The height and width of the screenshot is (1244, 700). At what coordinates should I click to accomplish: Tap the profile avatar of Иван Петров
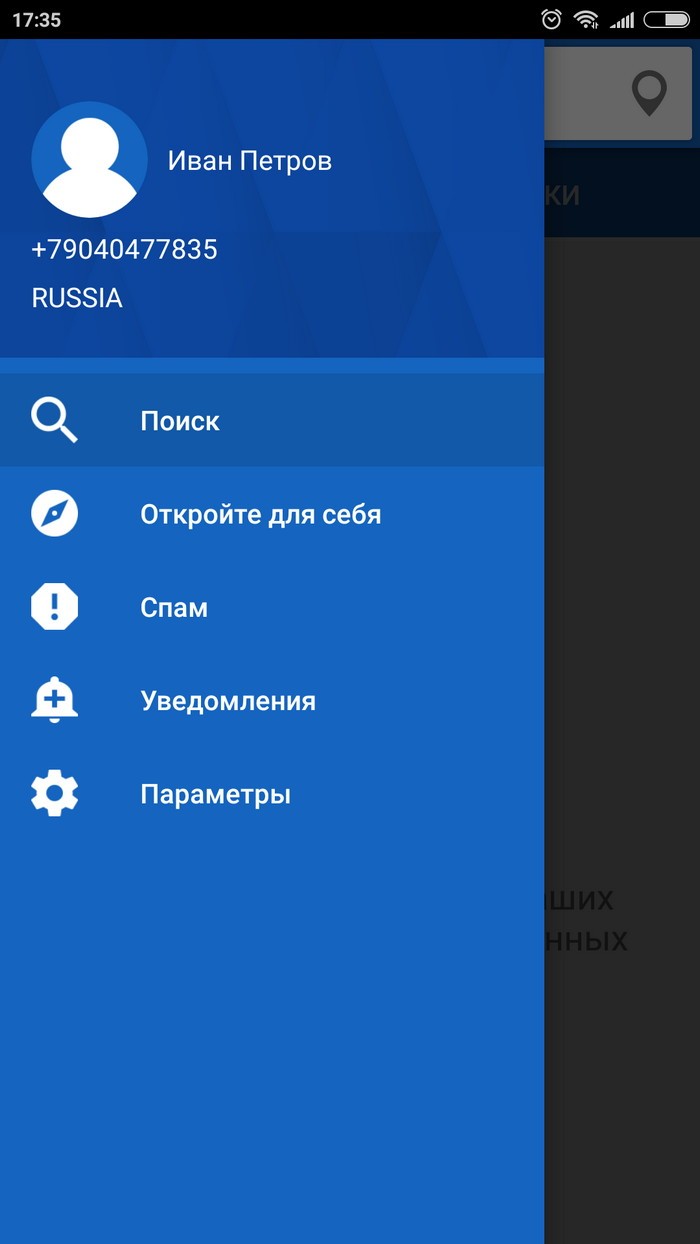click(x=90, y=160)
